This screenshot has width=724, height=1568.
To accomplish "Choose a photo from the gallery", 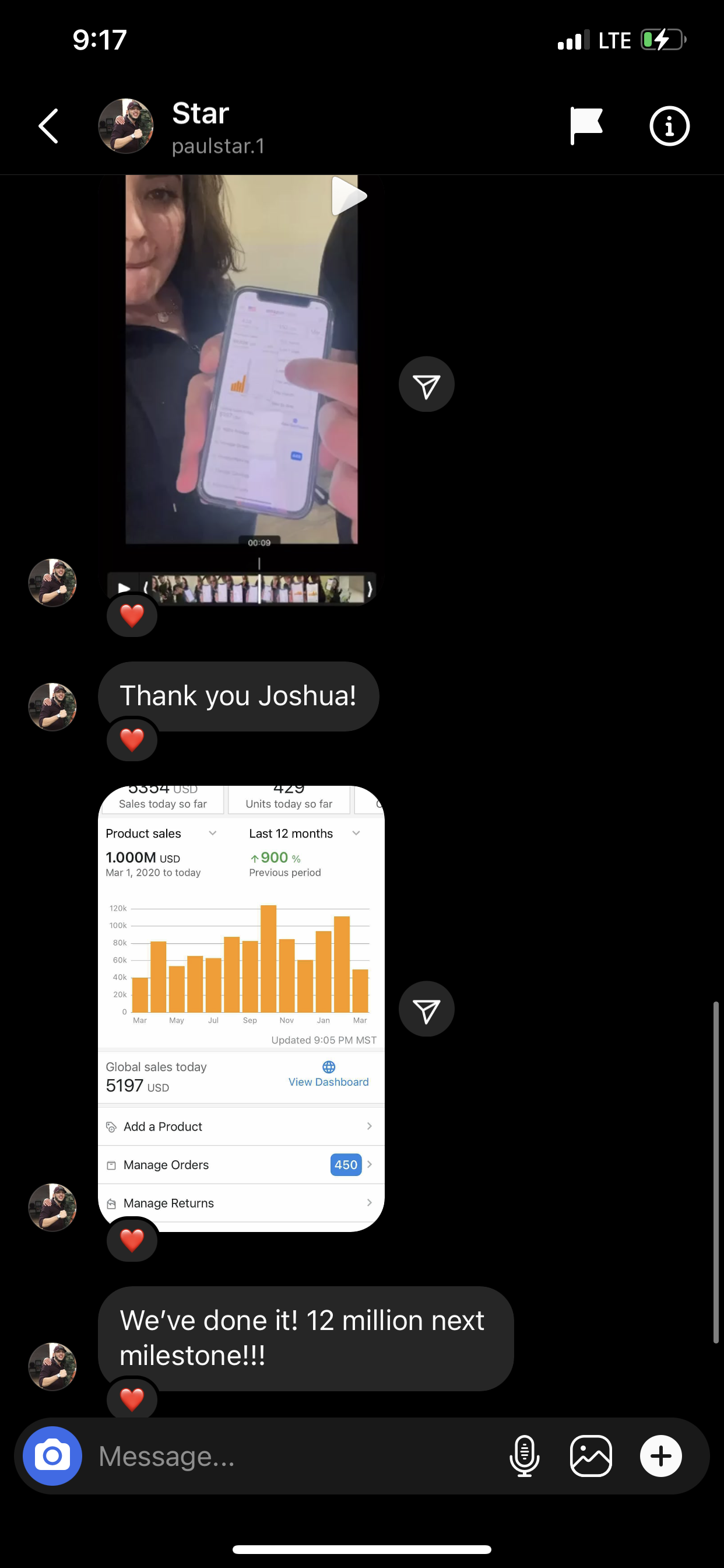I will tap(591, 1456).
